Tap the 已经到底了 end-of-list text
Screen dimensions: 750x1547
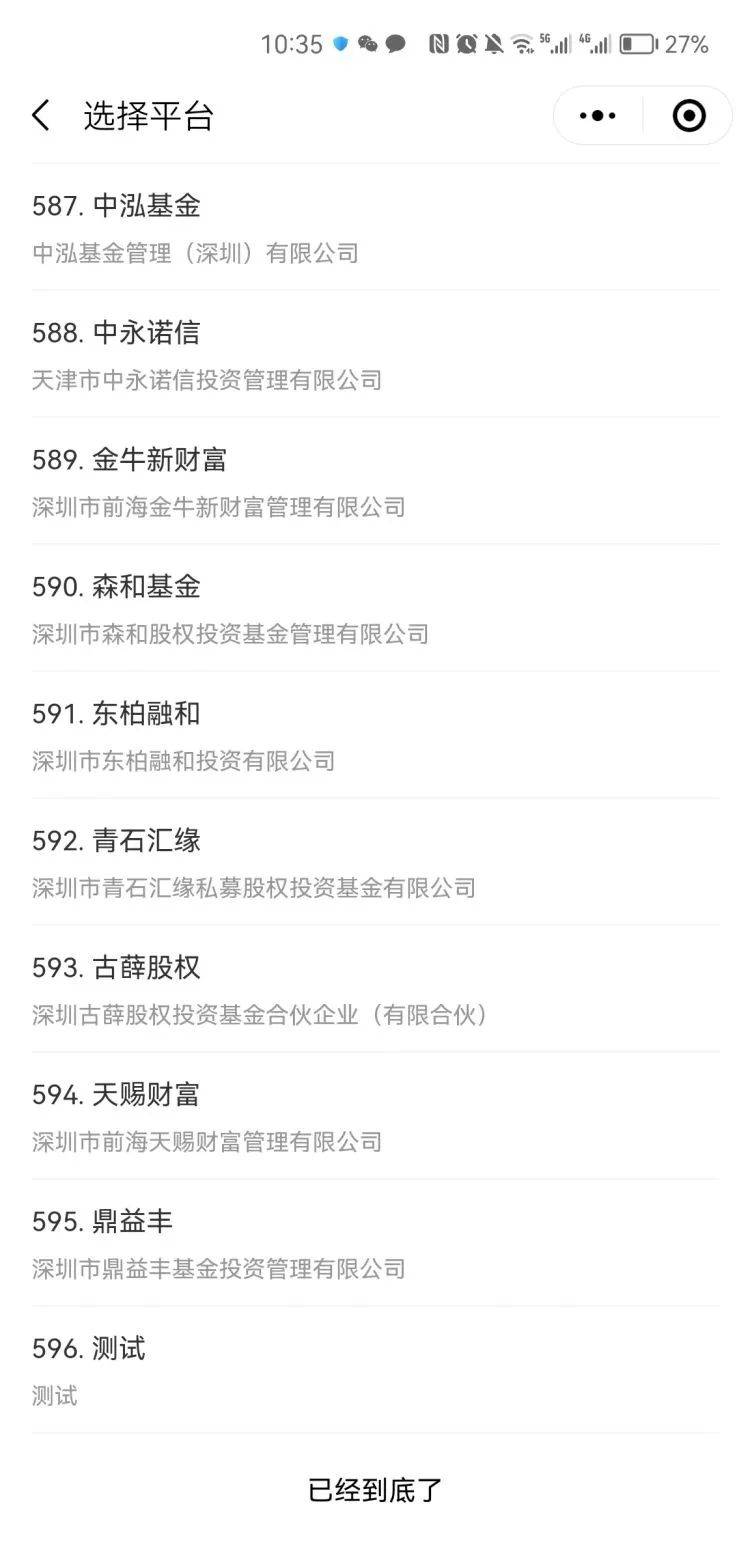tap(375, 1491)
